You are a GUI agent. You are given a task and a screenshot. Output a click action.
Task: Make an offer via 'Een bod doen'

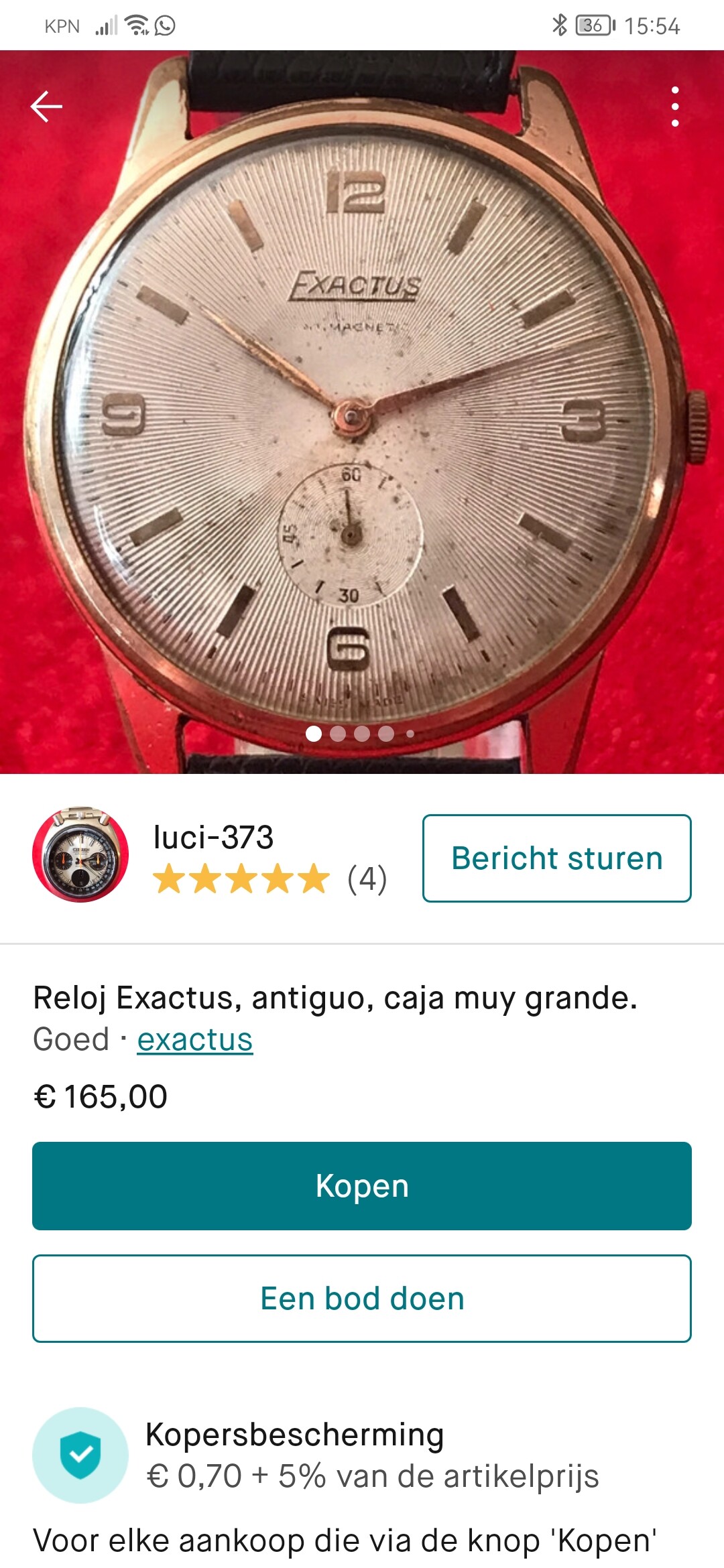[x=362, y=1299]
